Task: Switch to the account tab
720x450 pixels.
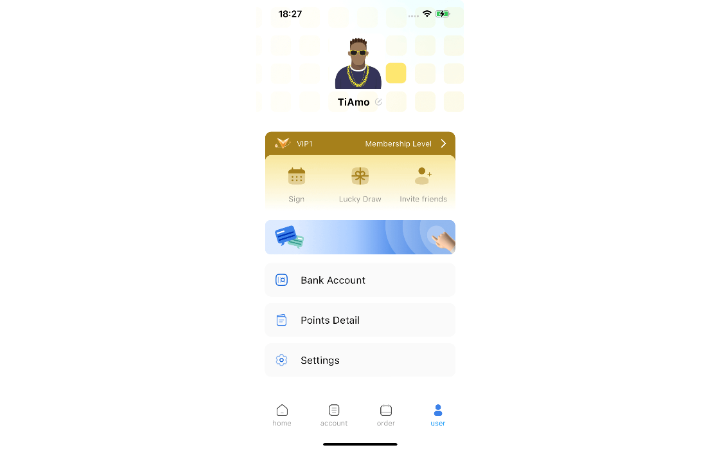Action: click(x=334, y=415)
